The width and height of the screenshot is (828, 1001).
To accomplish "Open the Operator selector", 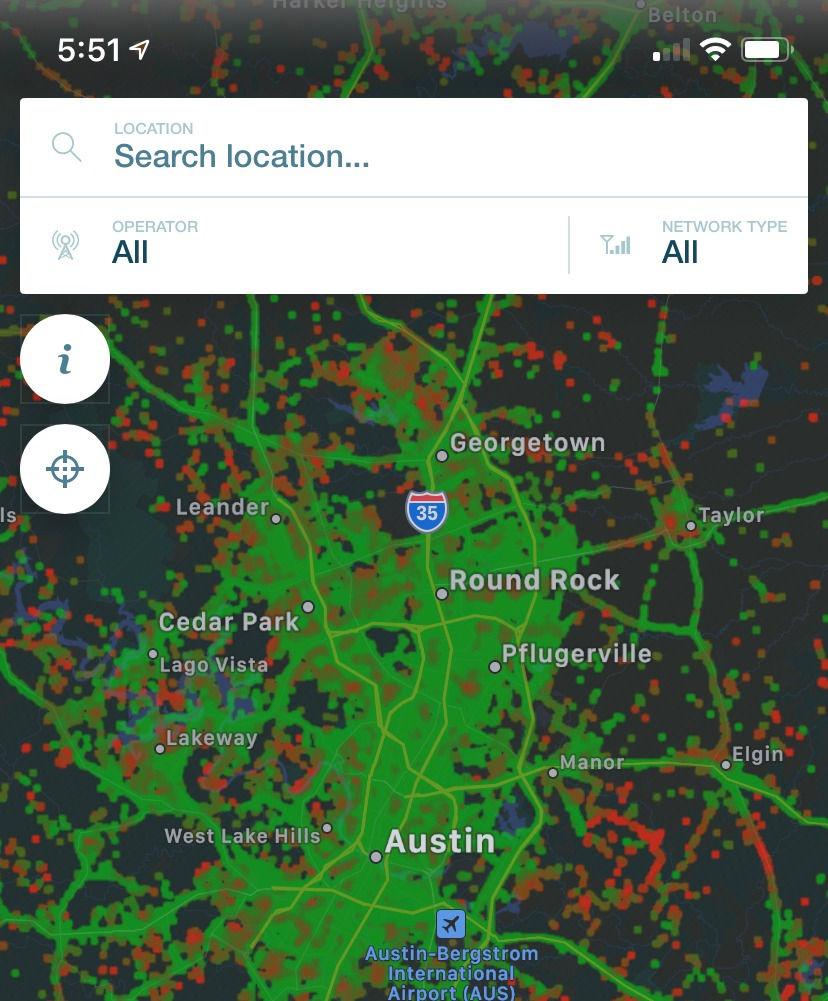I will 294,246.
